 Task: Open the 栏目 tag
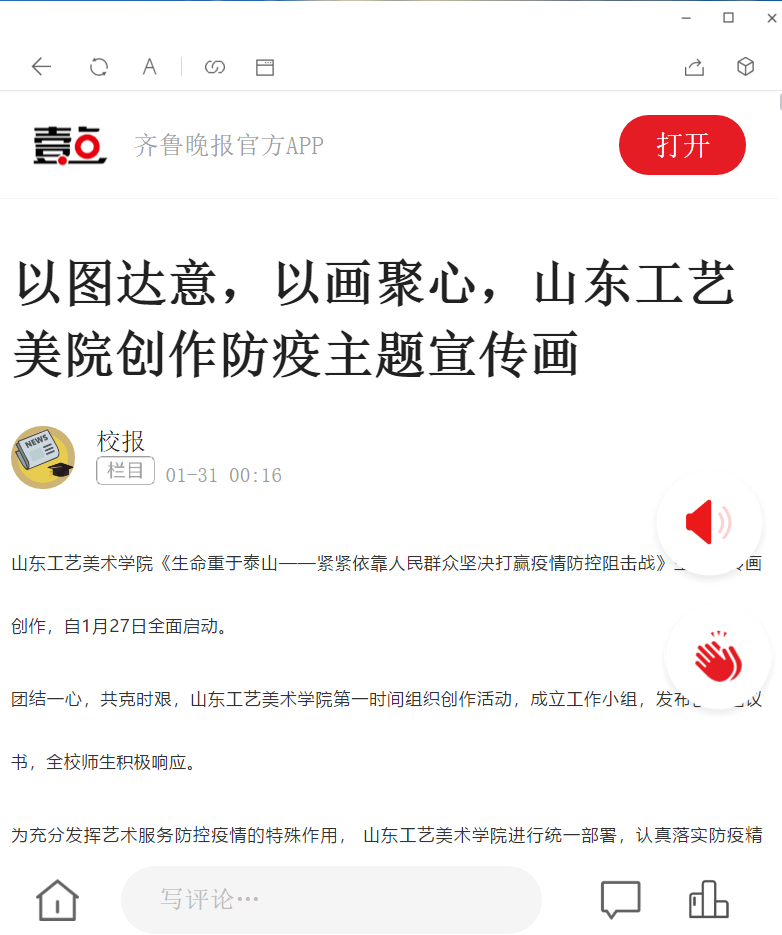click(x=125, y=471)
